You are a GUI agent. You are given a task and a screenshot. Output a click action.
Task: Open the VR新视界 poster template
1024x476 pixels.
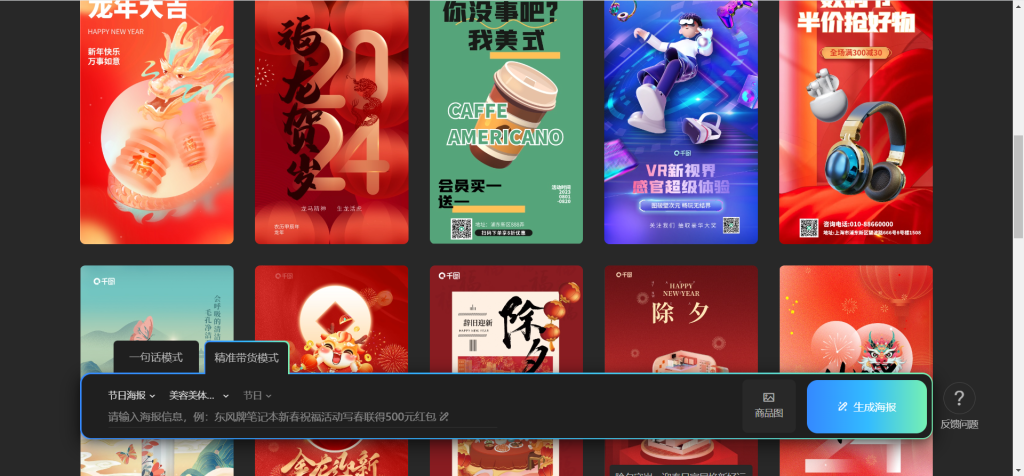click(x=681, y=120)
